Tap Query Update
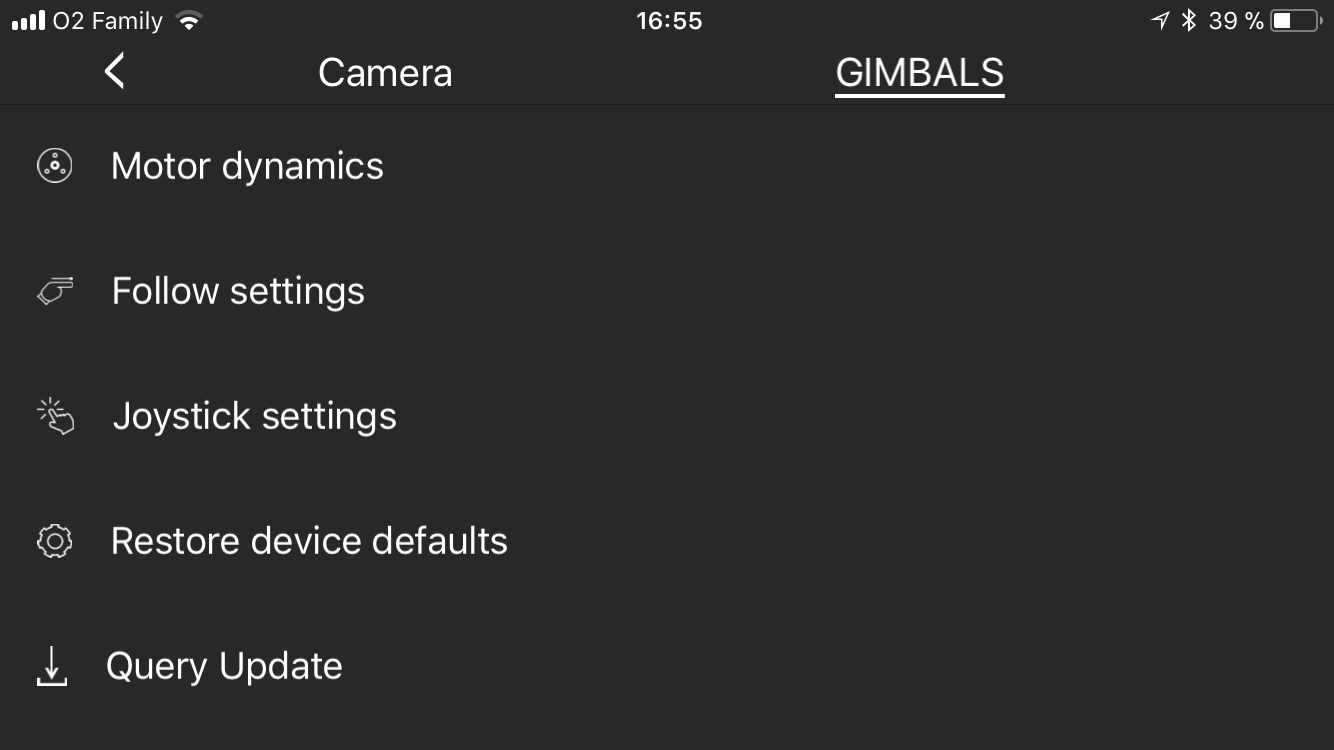 point(224,666)
